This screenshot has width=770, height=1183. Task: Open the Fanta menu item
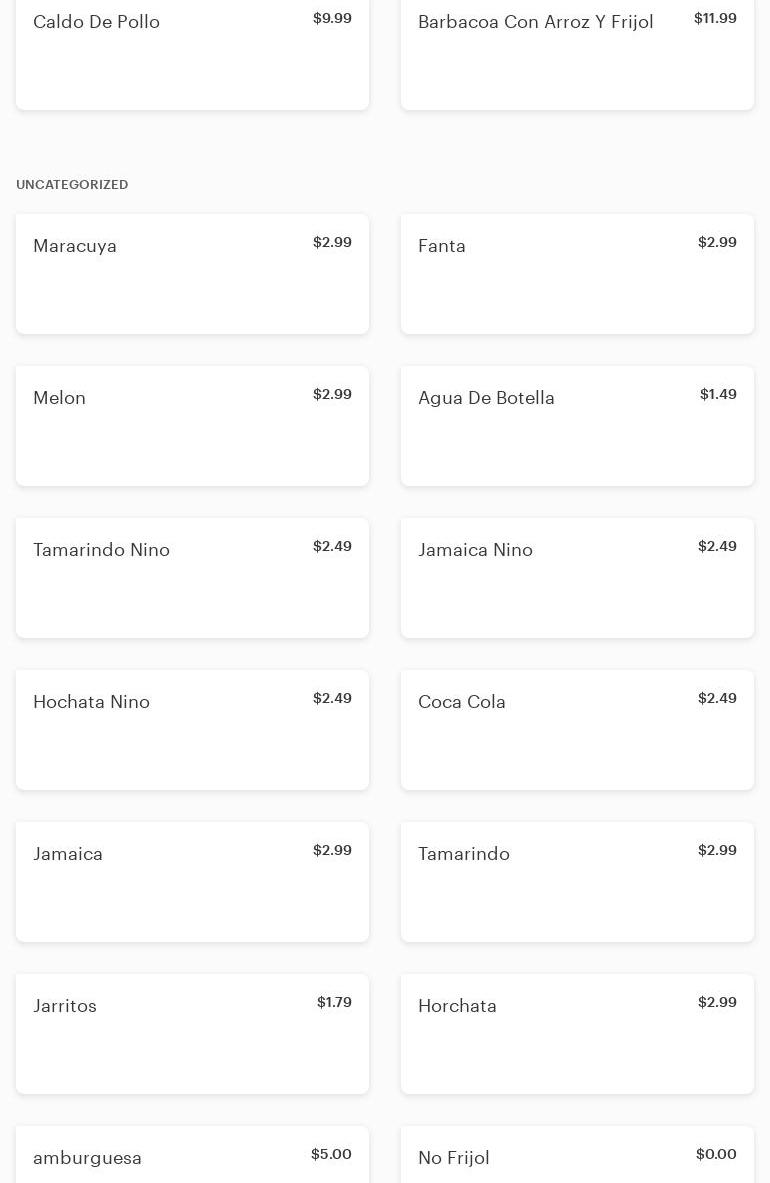pyautogui.click(x=577, y=274)
